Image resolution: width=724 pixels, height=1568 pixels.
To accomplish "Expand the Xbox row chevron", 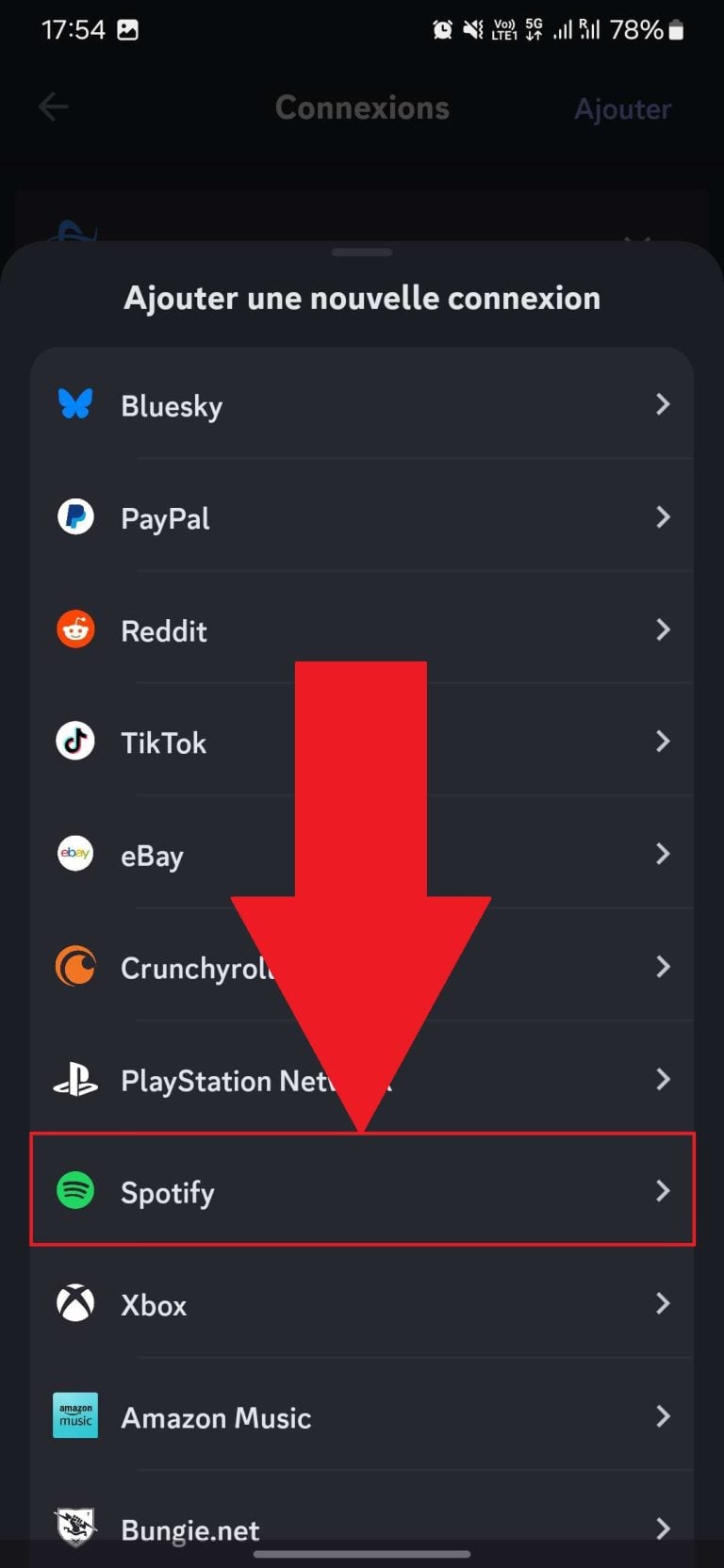I will [663, 1303].
